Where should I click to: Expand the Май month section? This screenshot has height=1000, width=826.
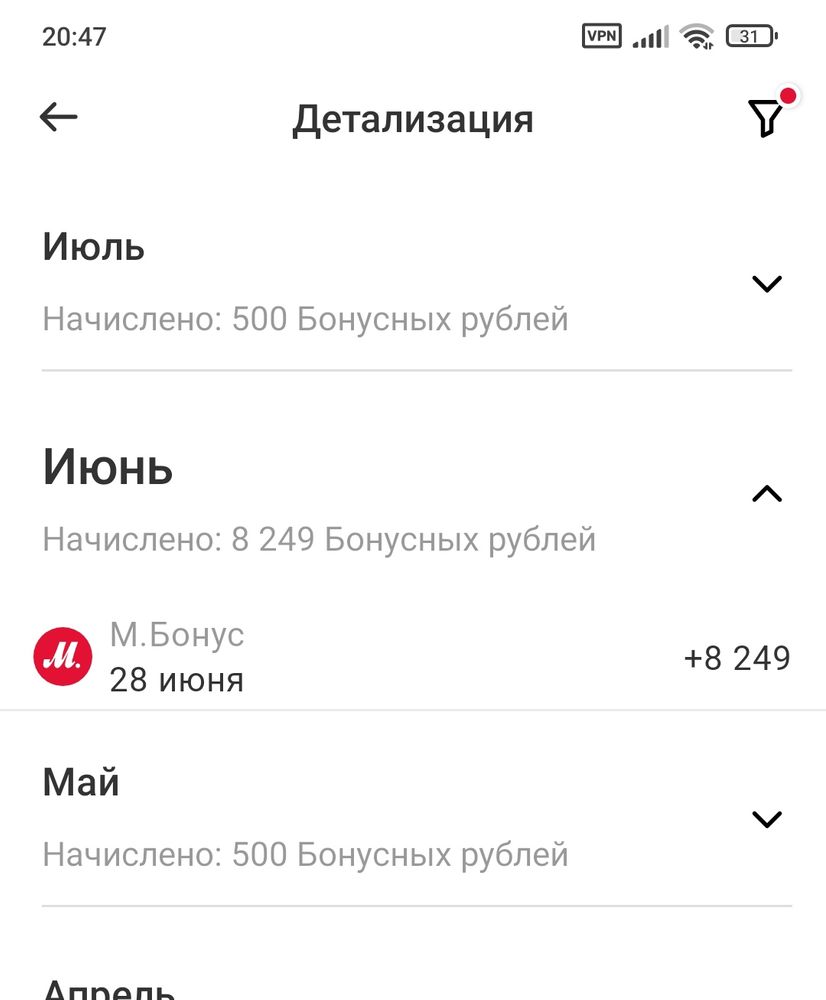[x=767, y=818]
